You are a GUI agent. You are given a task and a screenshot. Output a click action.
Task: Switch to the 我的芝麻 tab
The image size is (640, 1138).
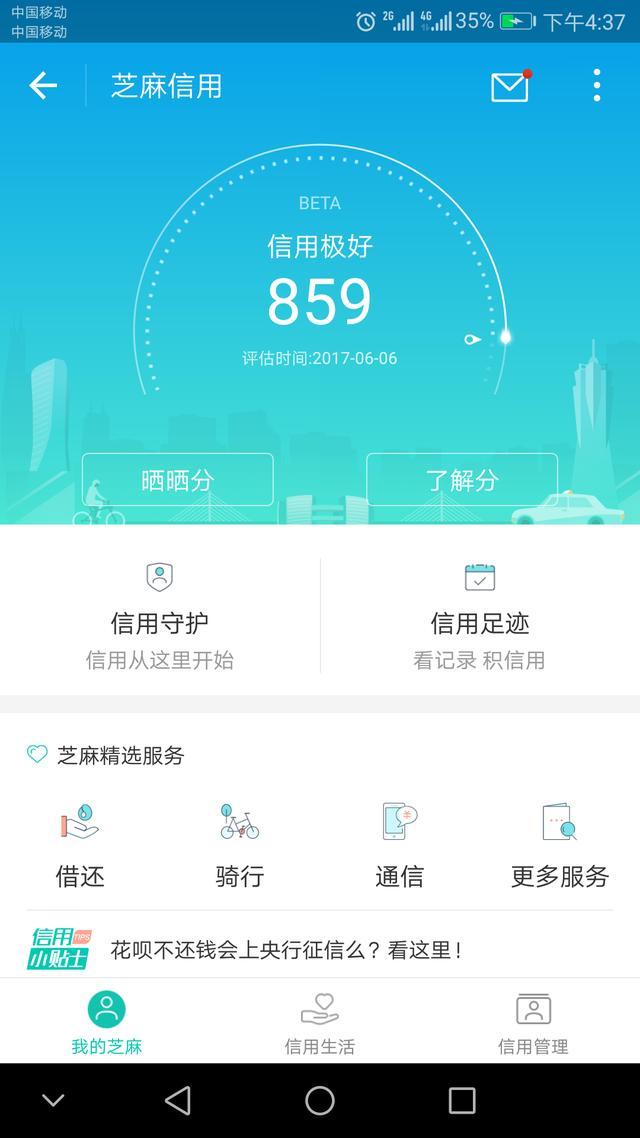107,1022
